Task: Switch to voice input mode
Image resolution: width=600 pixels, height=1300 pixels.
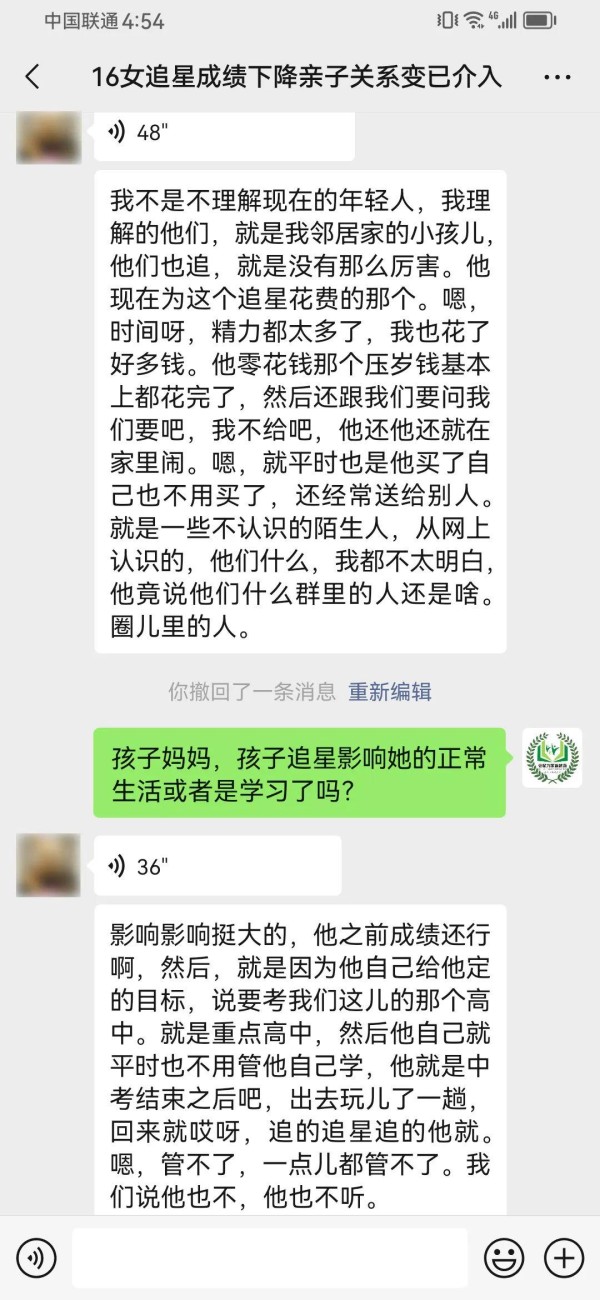Action: click(36, 1257)
